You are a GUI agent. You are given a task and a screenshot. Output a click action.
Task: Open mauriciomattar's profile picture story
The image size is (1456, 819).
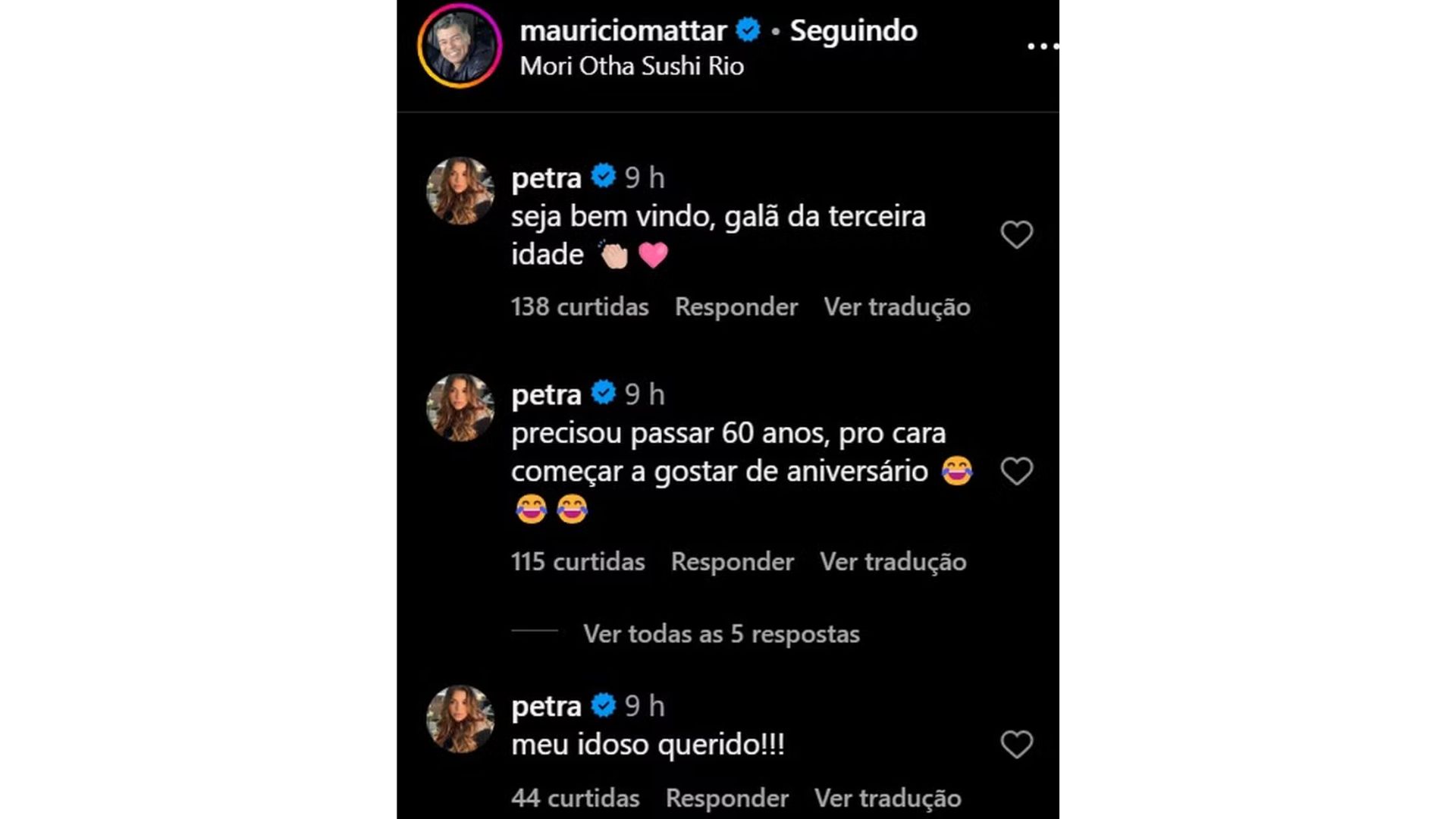pyautogui.click(x=460, y=46)
